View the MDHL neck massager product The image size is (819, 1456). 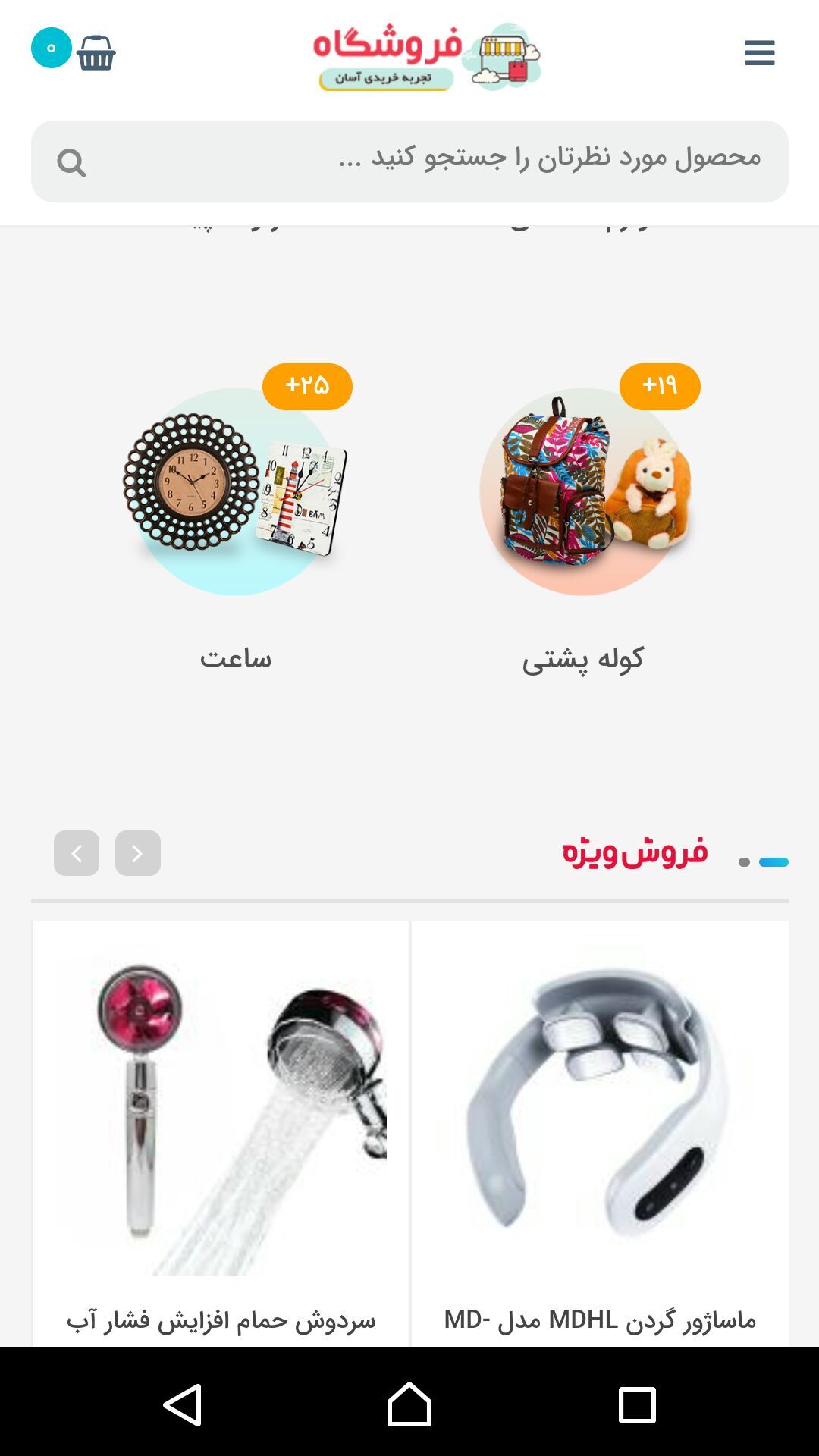[600, 1122]
